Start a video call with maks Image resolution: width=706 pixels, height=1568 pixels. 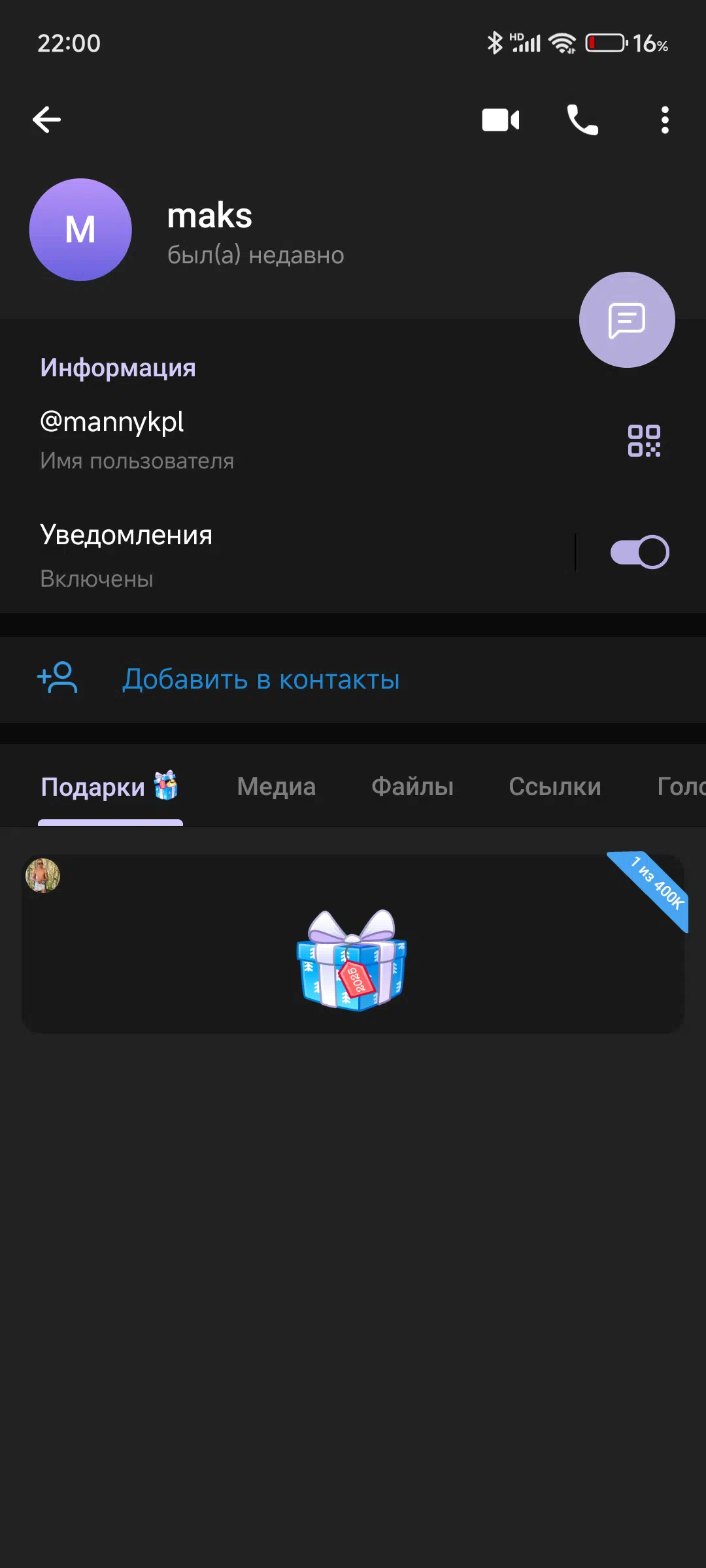(x=501, y=120)
